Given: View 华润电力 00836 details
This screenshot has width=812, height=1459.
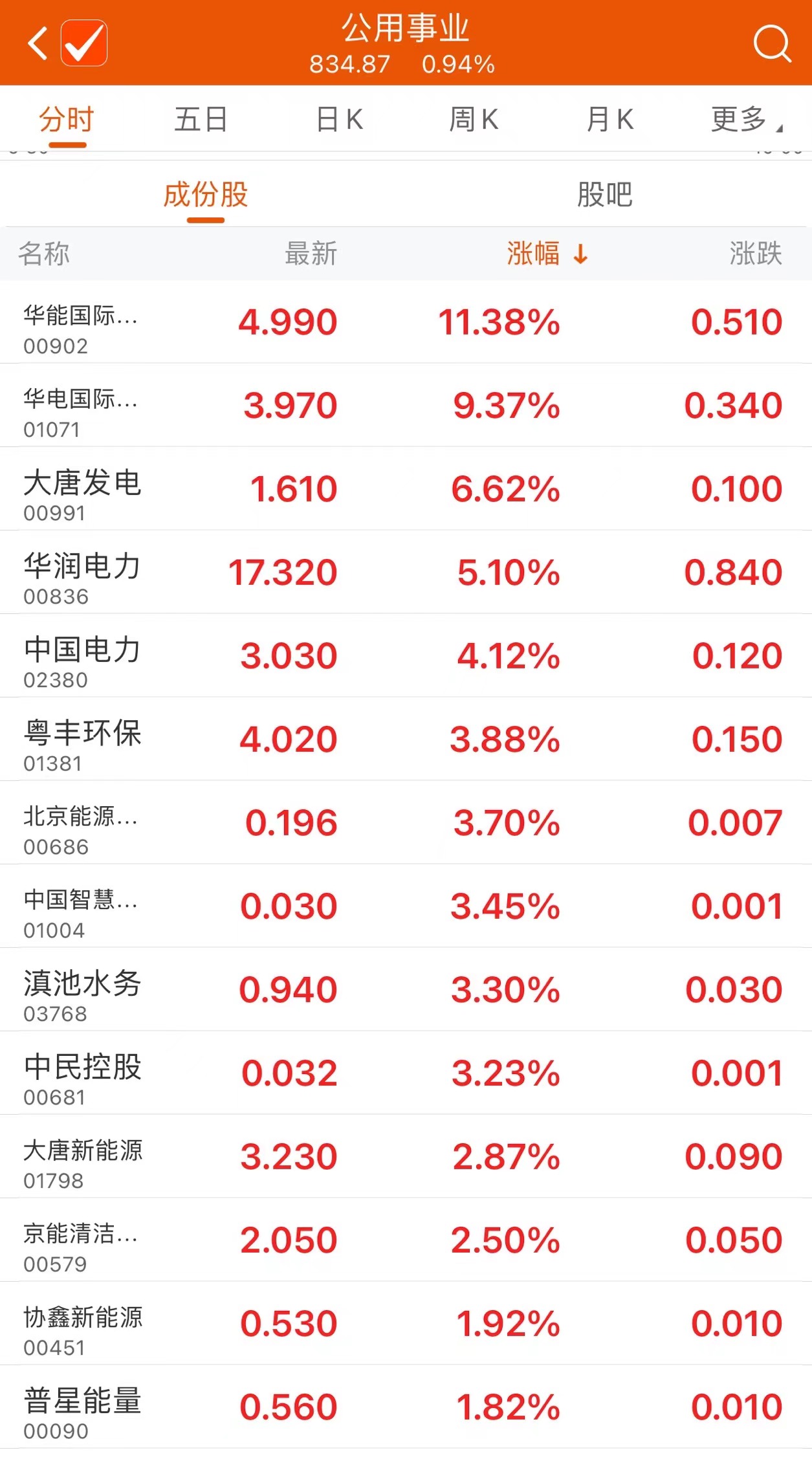Looking at the screenshot, I should click(x=406, y=573).
